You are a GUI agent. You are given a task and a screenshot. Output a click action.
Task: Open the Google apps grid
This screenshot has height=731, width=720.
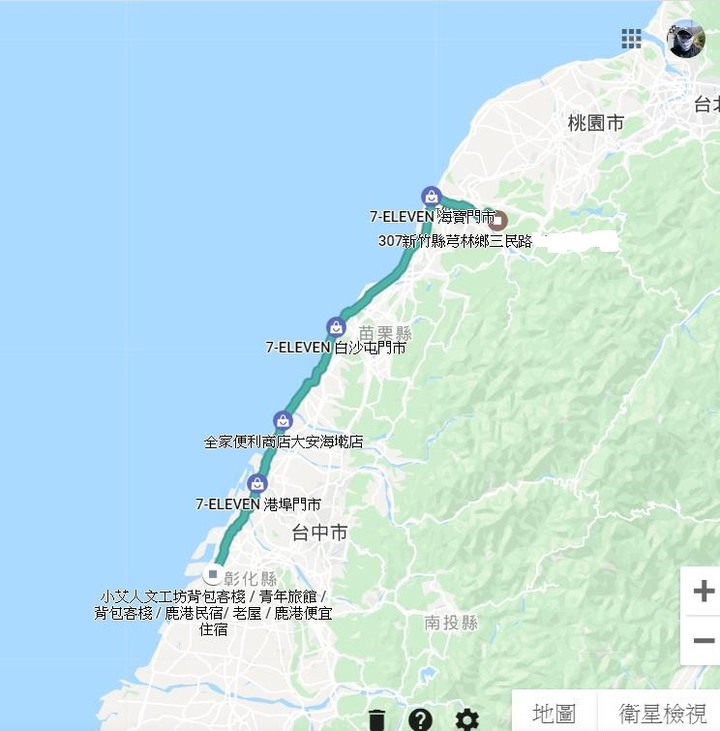[631, 39]
